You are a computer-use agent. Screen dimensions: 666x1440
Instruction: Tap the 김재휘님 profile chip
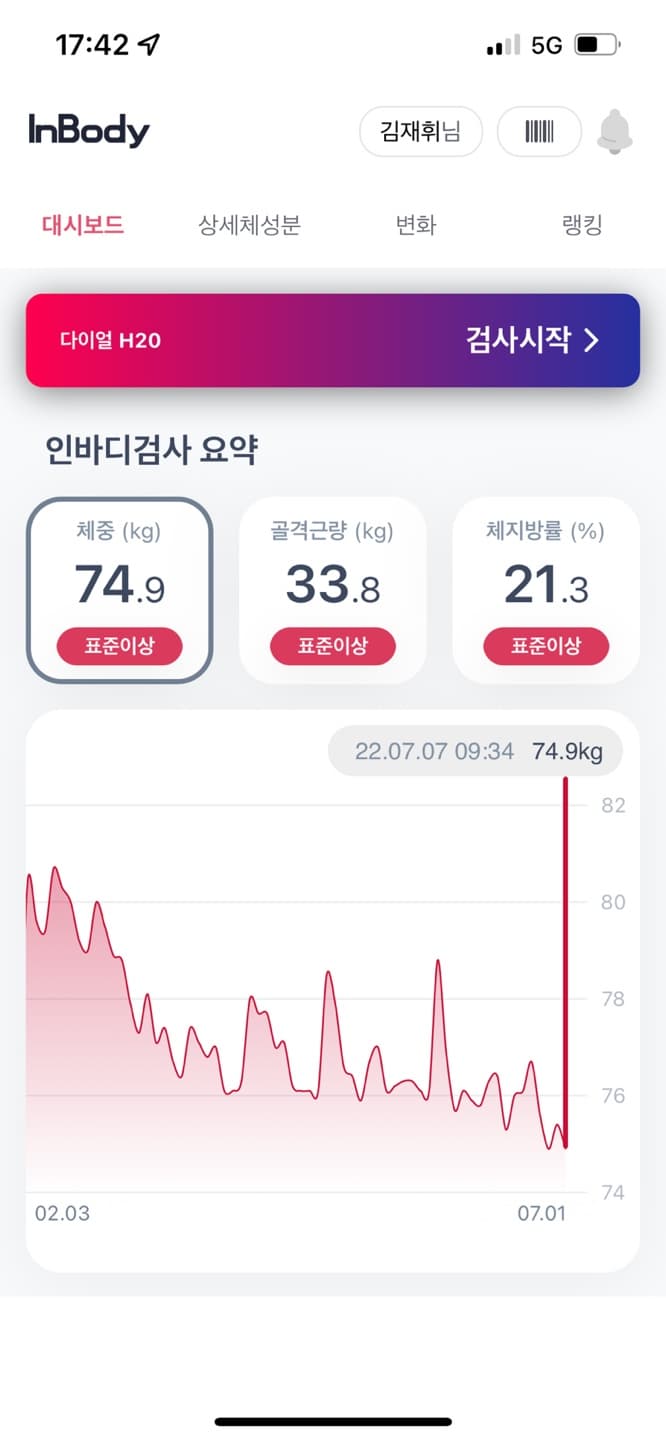click(x=421, y=131)
